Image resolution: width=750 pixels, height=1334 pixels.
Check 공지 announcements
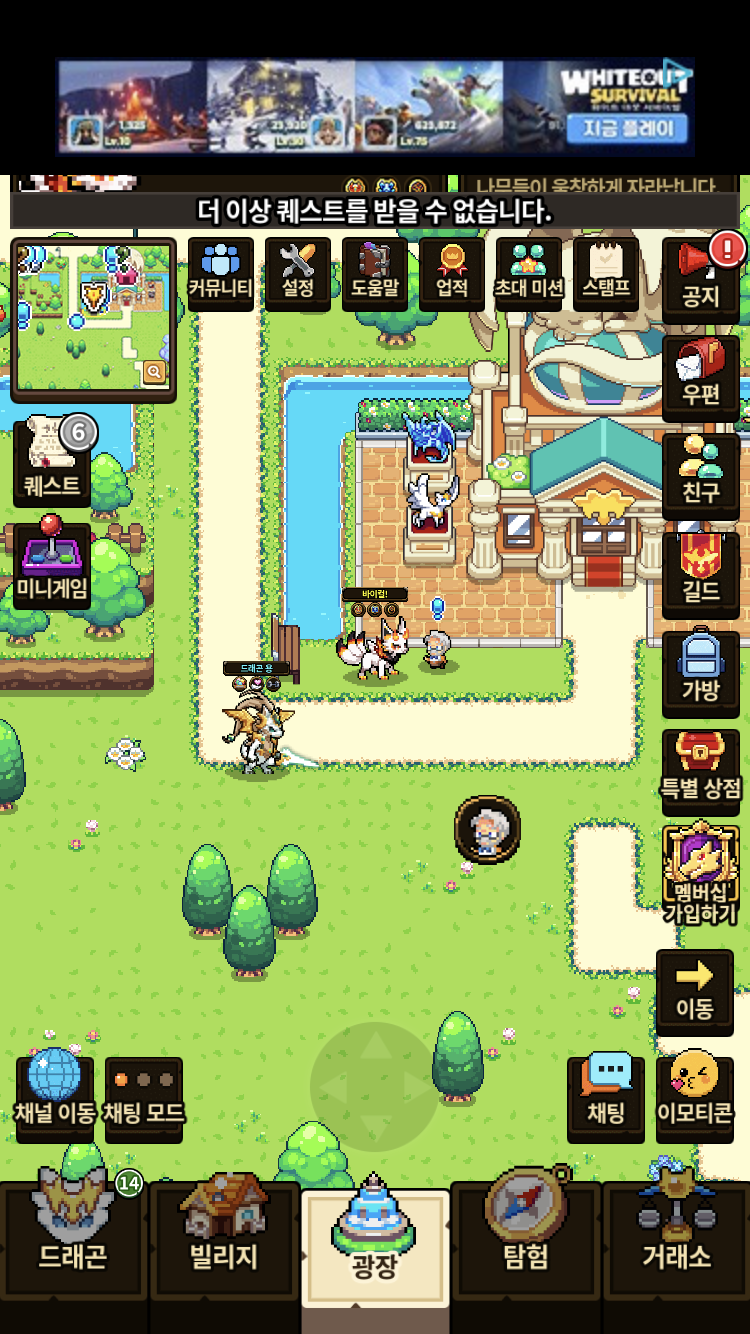pos(700,278)
